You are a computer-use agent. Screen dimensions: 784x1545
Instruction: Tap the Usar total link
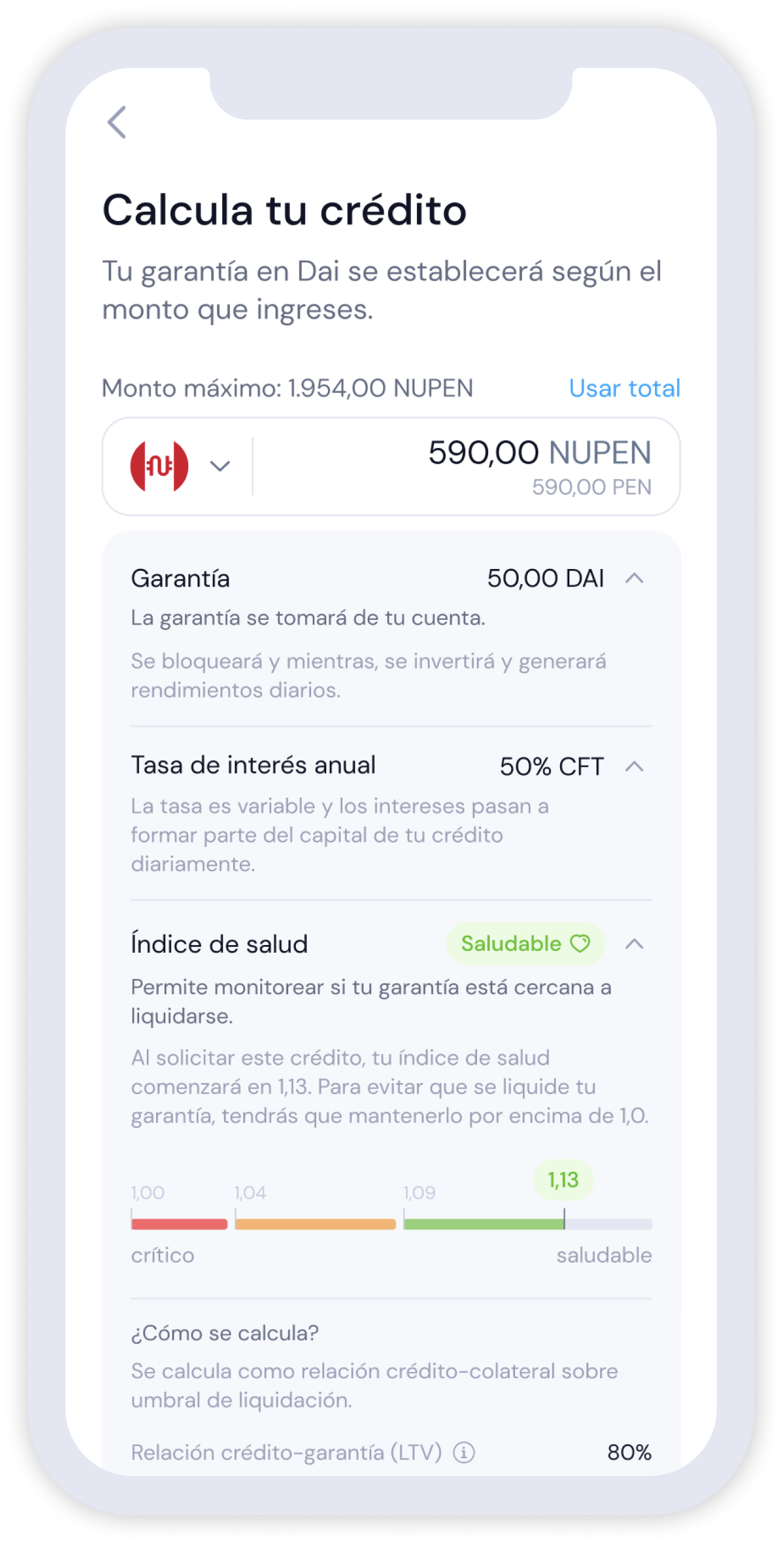[x=624, y=388]
